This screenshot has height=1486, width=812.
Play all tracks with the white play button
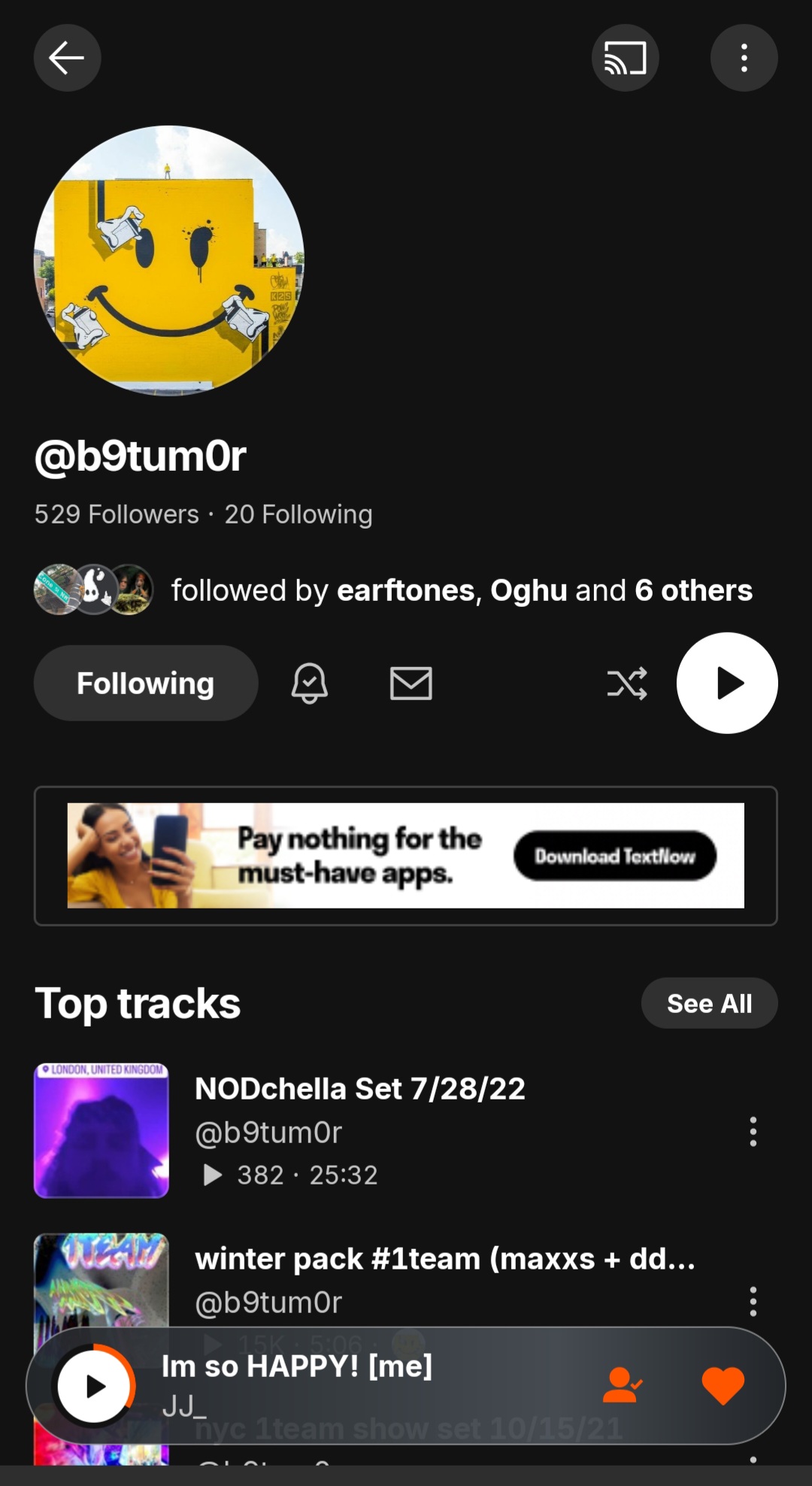[x=727, y=683]
